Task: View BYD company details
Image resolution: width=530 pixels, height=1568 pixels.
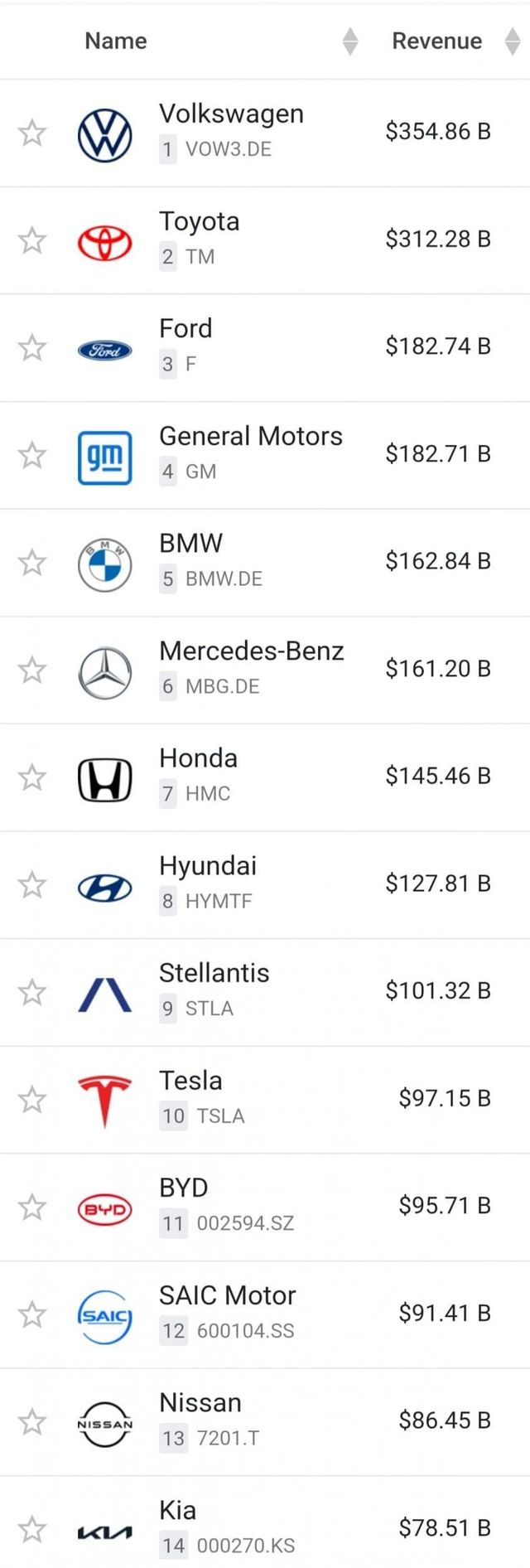Action: click(x=183, y=1188)
